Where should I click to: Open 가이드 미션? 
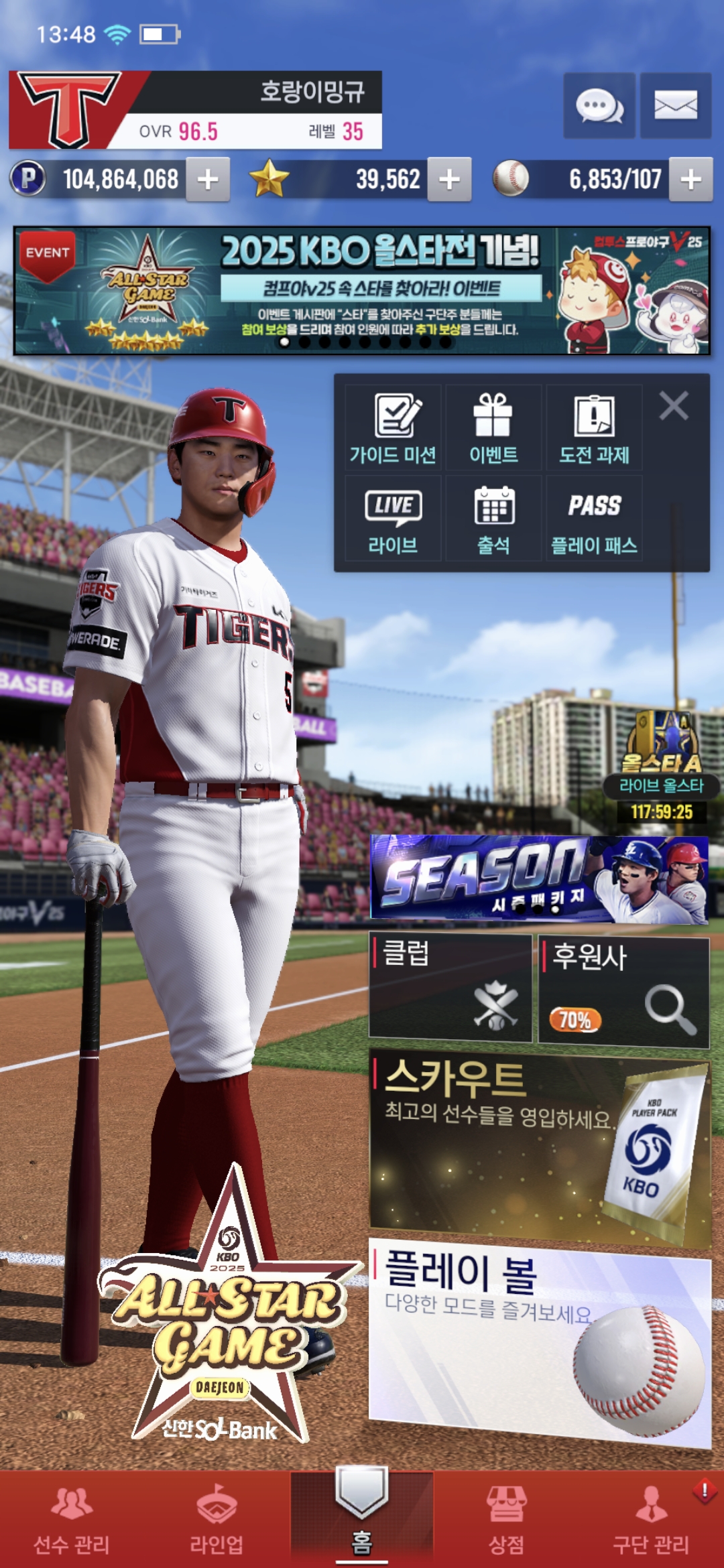pyautogui.click(x=393, y=428)
